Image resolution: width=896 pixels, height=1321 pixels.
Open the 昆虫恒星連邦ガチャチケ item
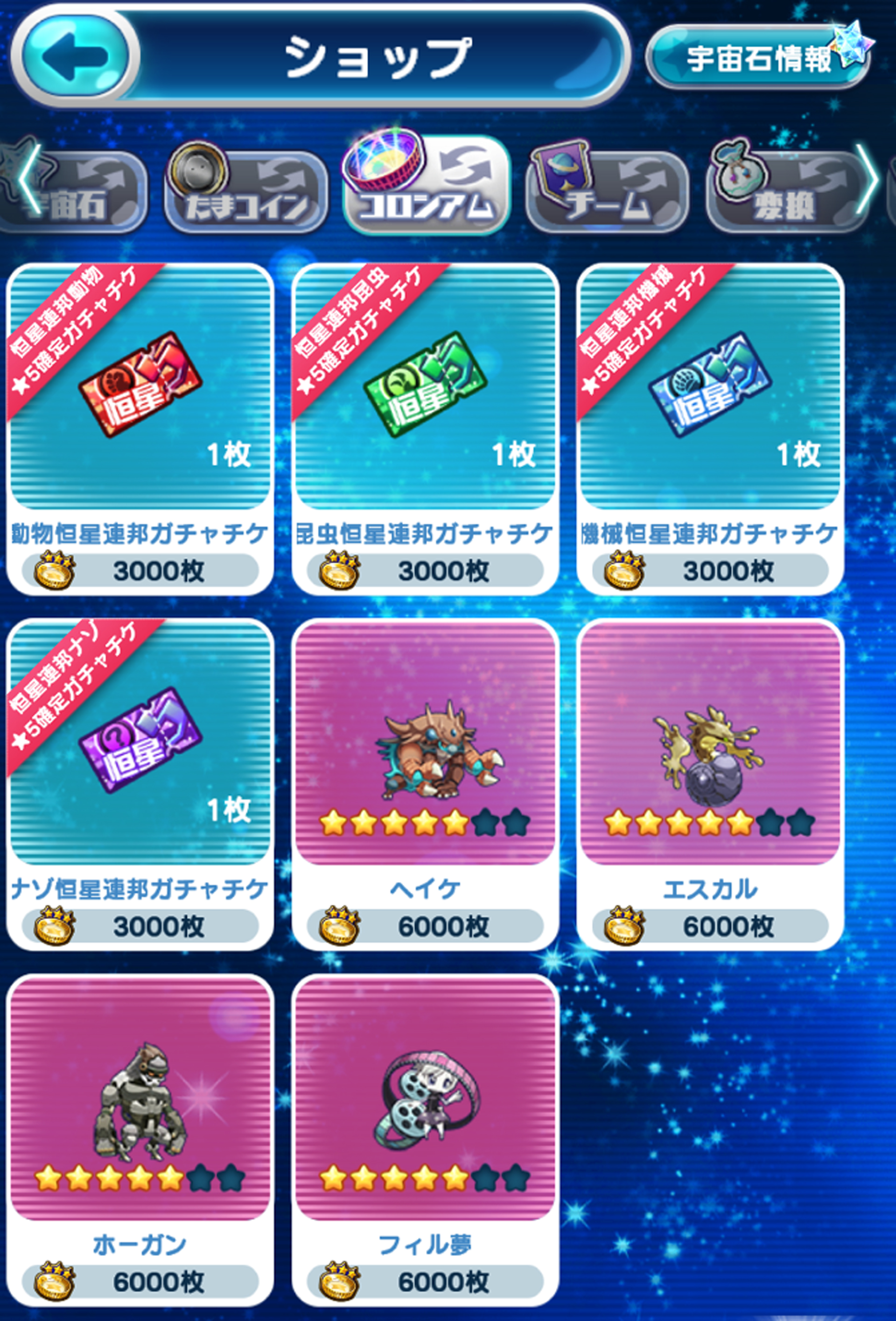[x=425, y=429]
